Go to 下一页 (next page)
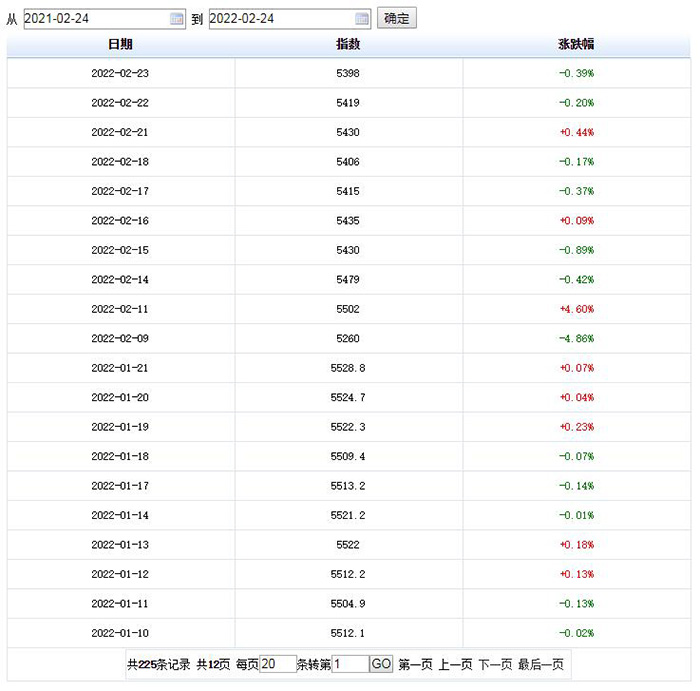The image size is (700, 691). point(494,664)
